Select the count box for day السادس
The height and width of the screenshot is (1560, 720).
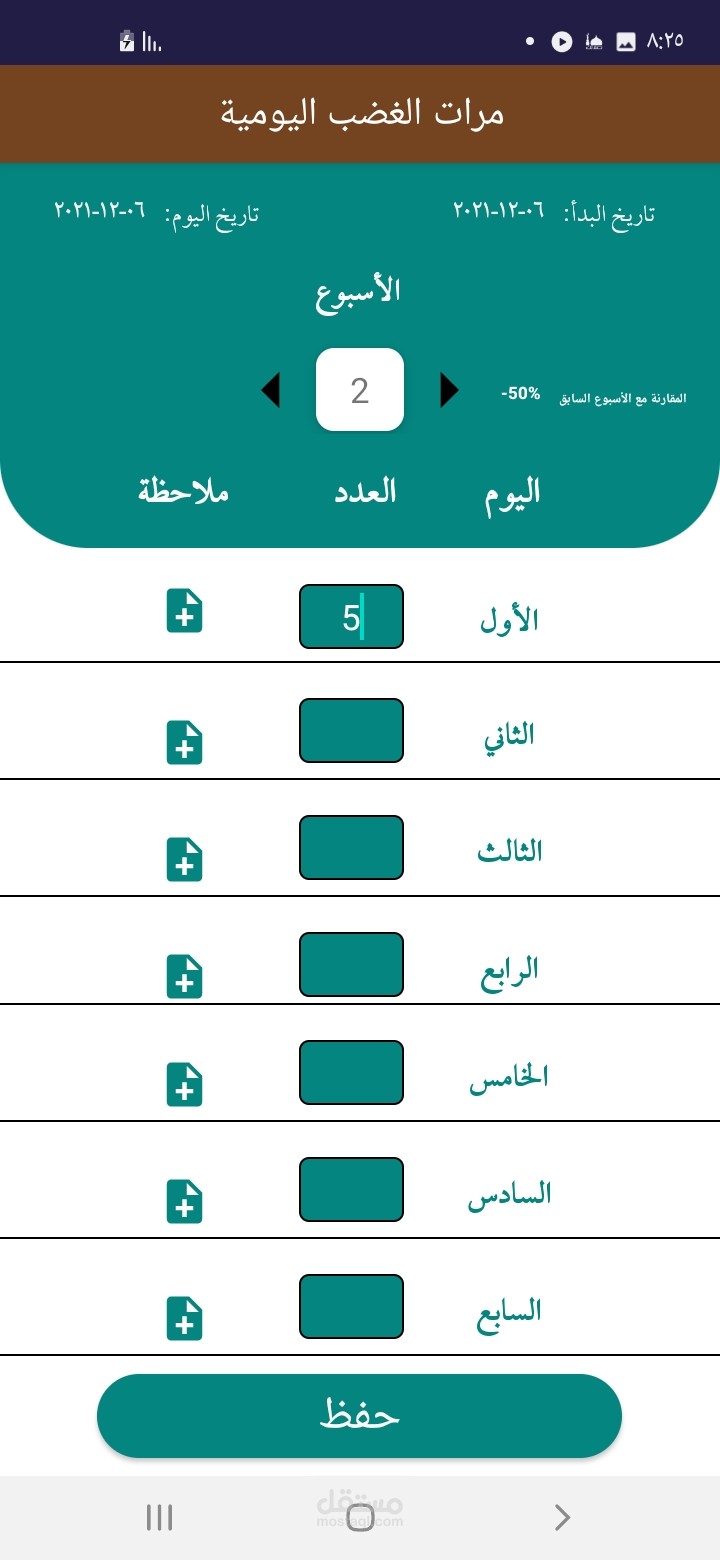pyautogui.click(x=351, y=1190)
